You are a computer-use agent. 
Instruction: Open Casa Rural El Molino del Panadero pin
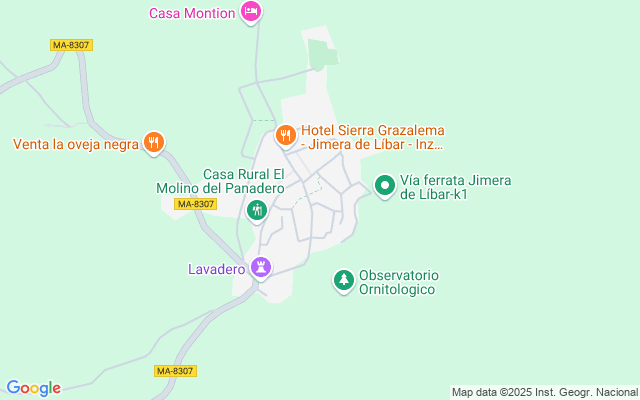pos(257,210)
